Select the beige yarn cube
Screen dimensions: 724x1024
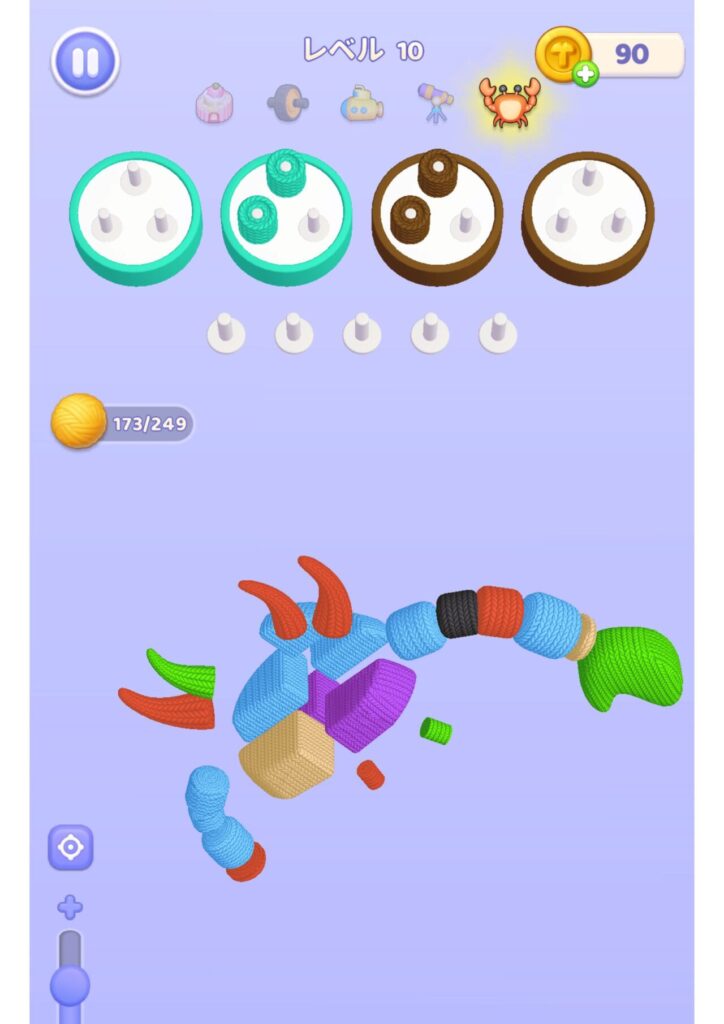(287, 753)
